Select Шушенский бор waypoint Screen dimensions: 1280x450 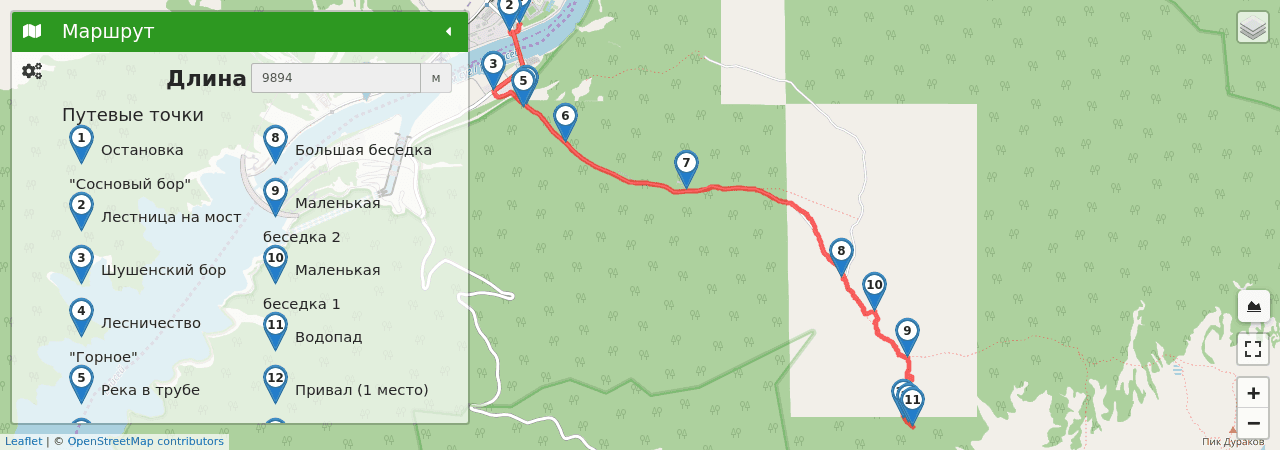[163, 270]
